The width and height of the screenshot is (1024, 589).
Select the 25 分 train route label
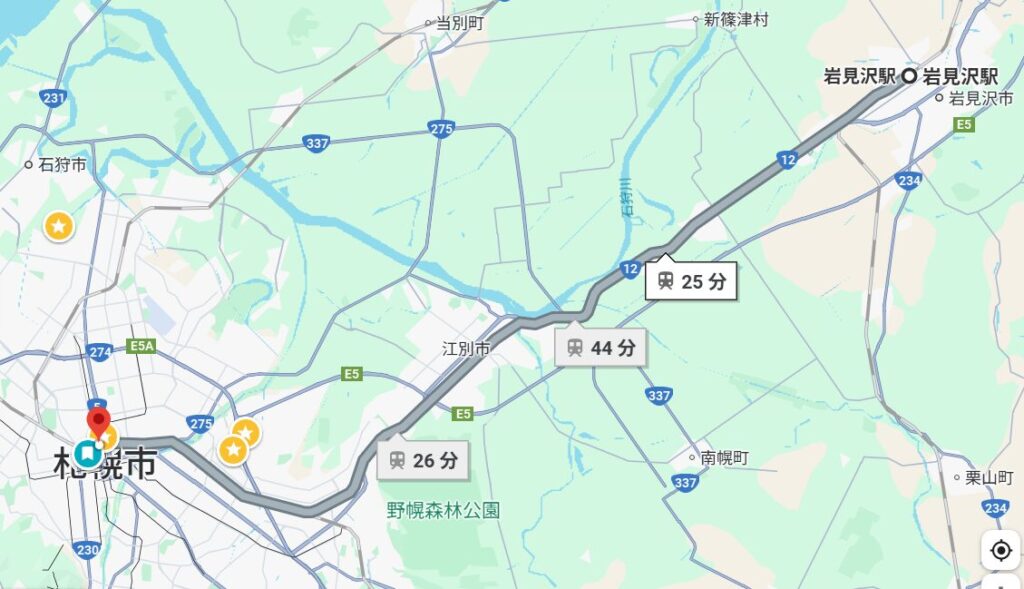[x=691, y=282]
